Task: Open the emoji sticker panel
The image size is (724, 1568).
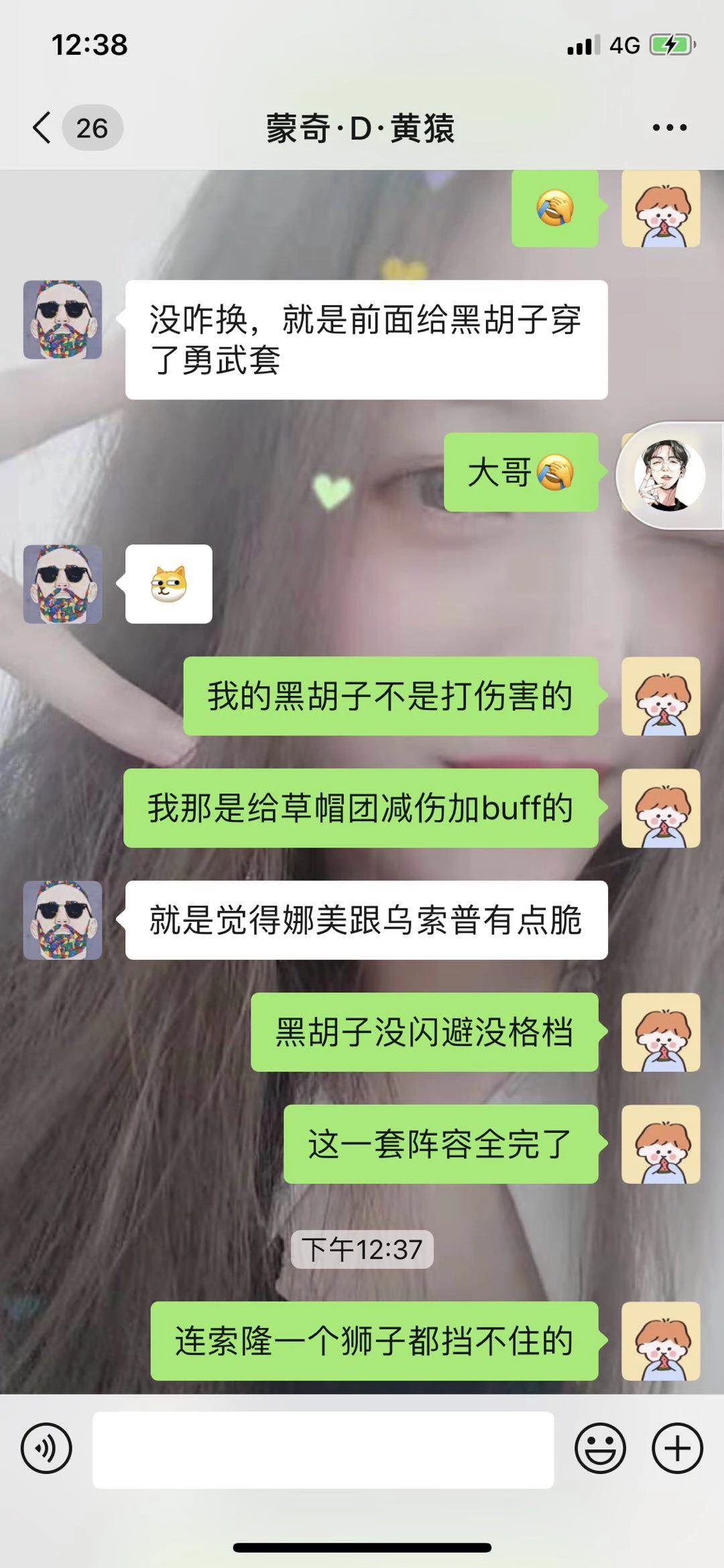Action: [x=599, y=1448]
